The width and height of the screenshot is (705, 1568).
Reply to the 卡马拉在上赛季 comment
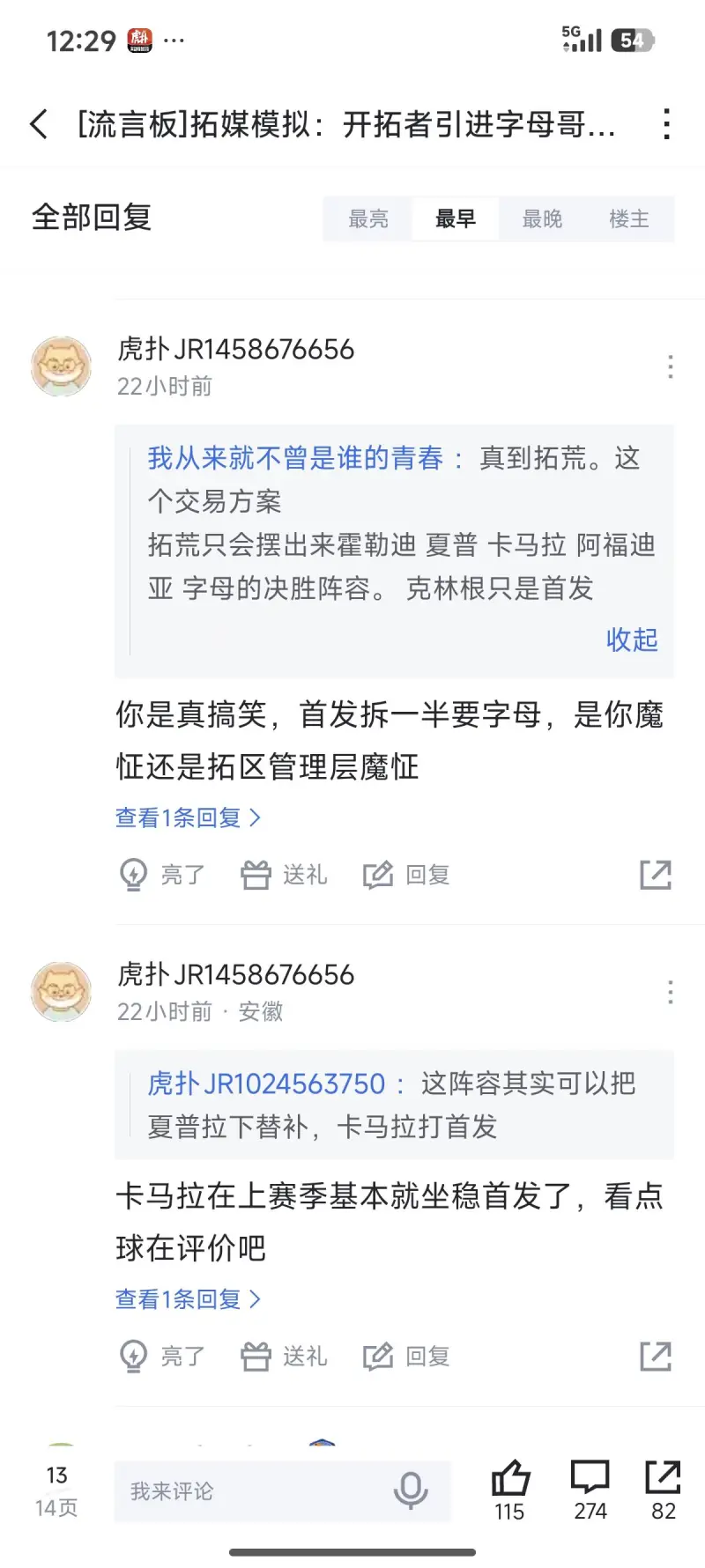(x=407, y=1357)
